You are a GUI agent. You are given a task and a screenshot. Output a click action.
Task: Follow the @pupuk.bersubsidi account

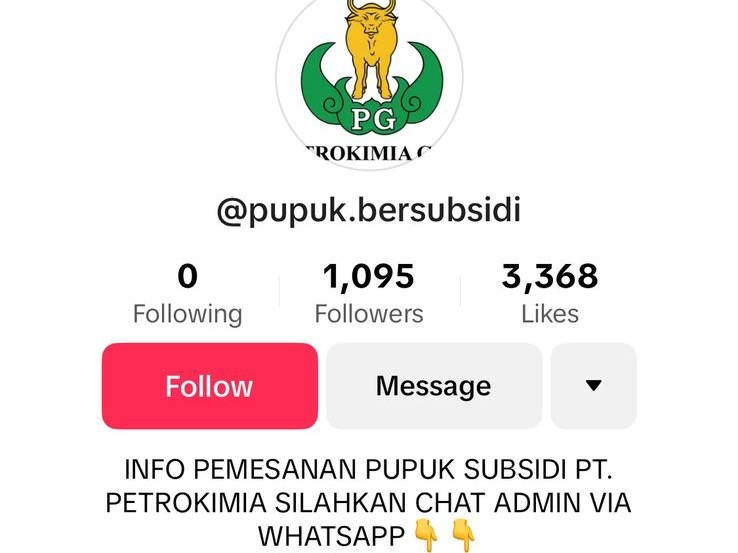(209, 386)
